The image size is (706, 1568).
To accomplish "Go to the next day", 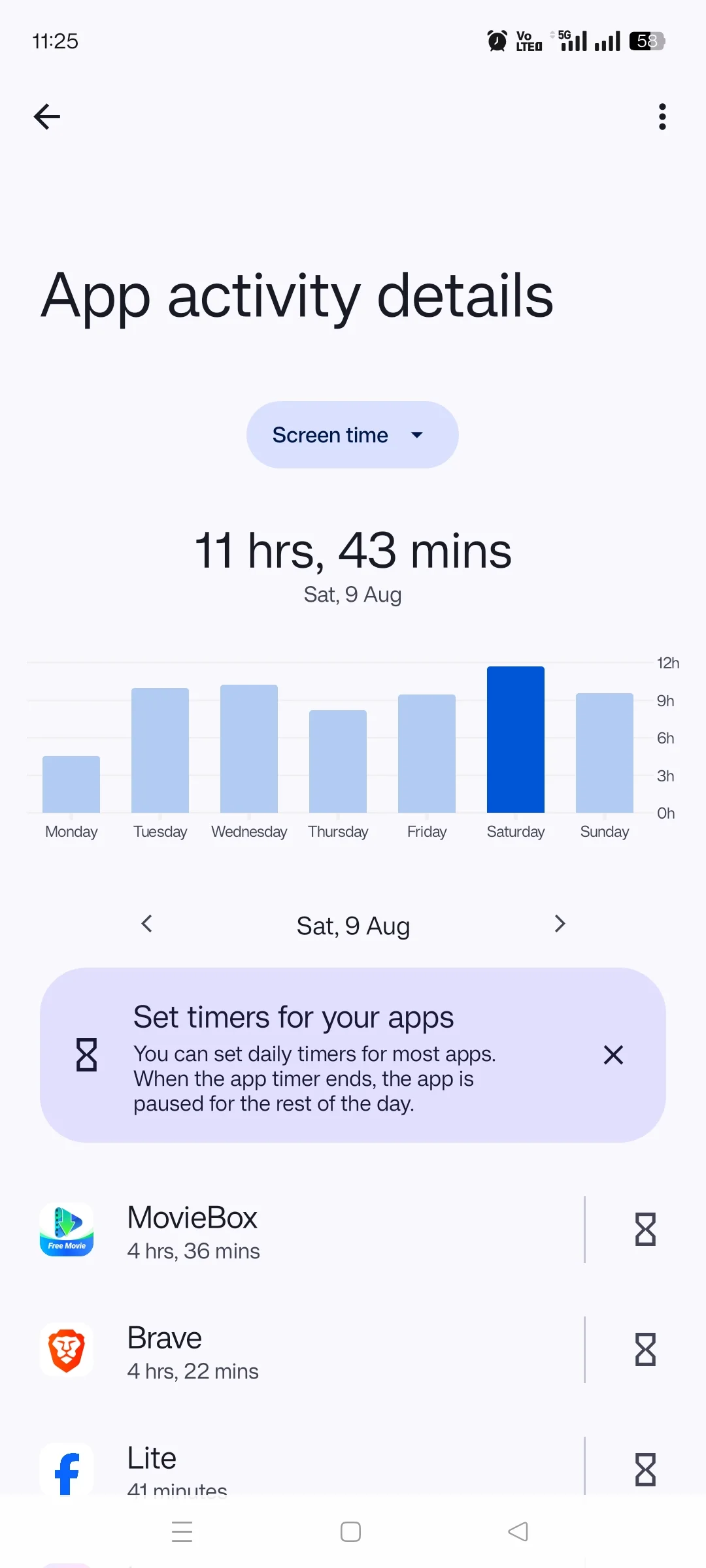I will (x=560, y=924).
